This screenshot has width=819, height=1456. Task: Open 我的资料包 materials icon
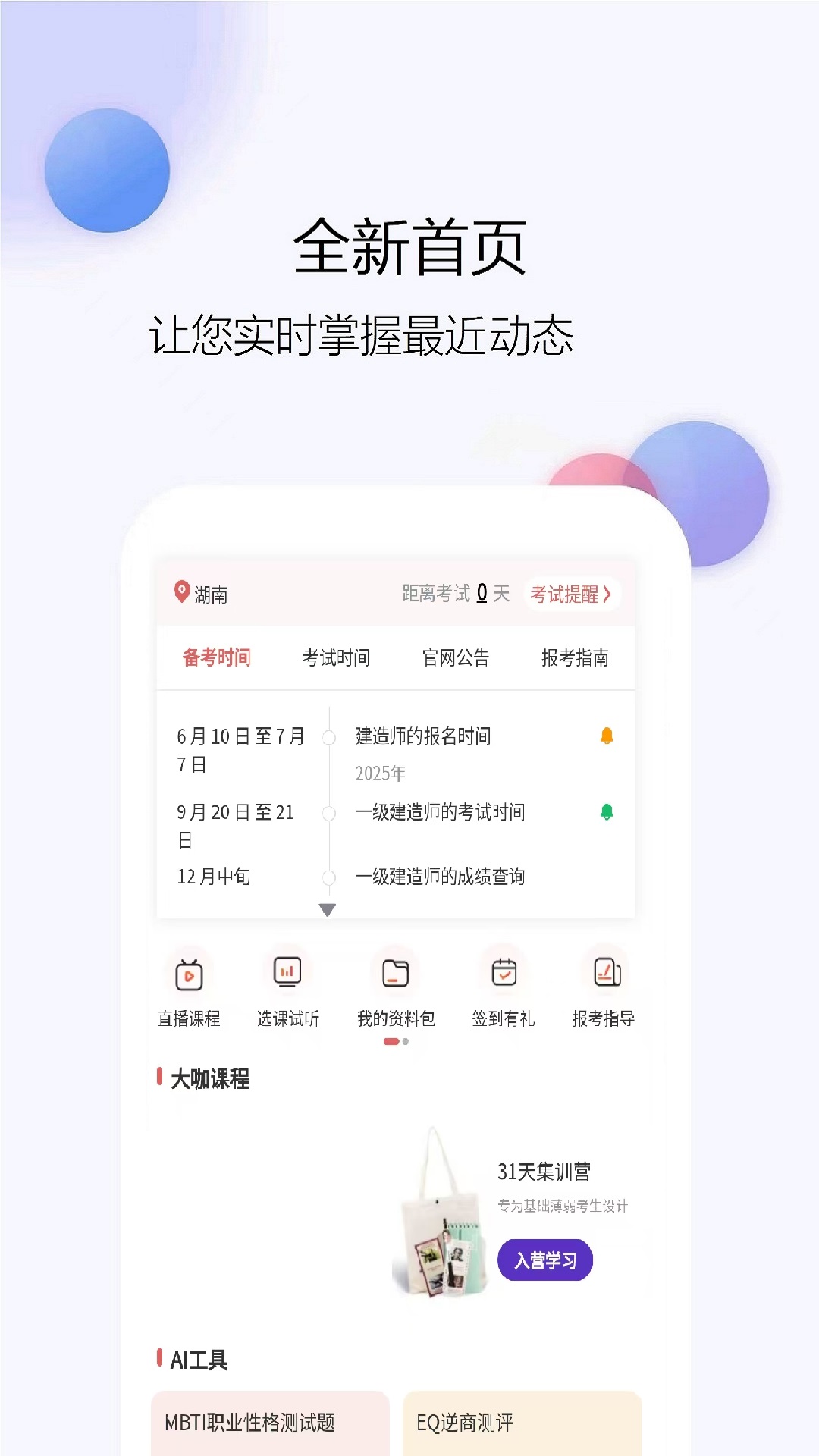[x=393, y=971]
